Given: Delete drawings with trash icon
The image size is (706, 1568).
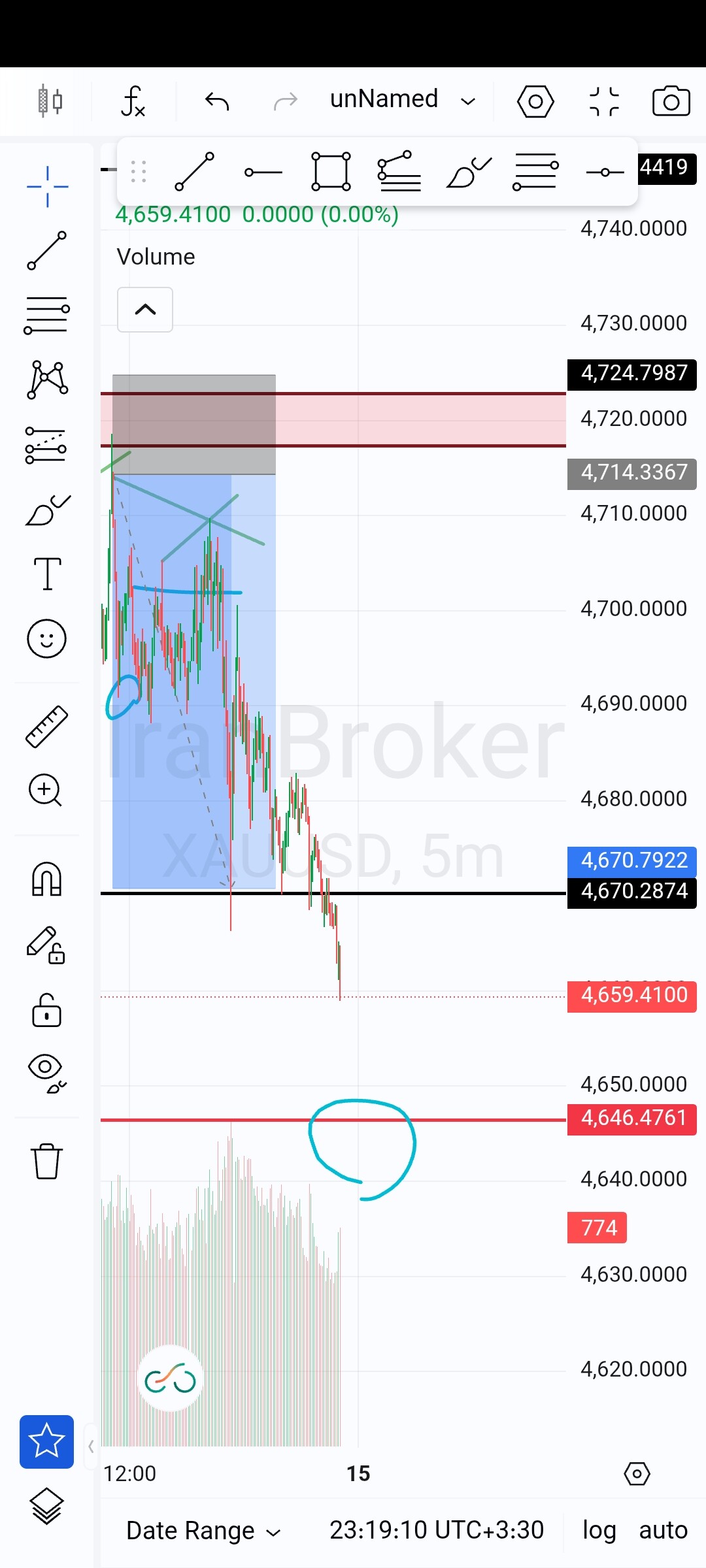Looking at the screenshot, I should pyautogui.click(x=47, y=1161).
